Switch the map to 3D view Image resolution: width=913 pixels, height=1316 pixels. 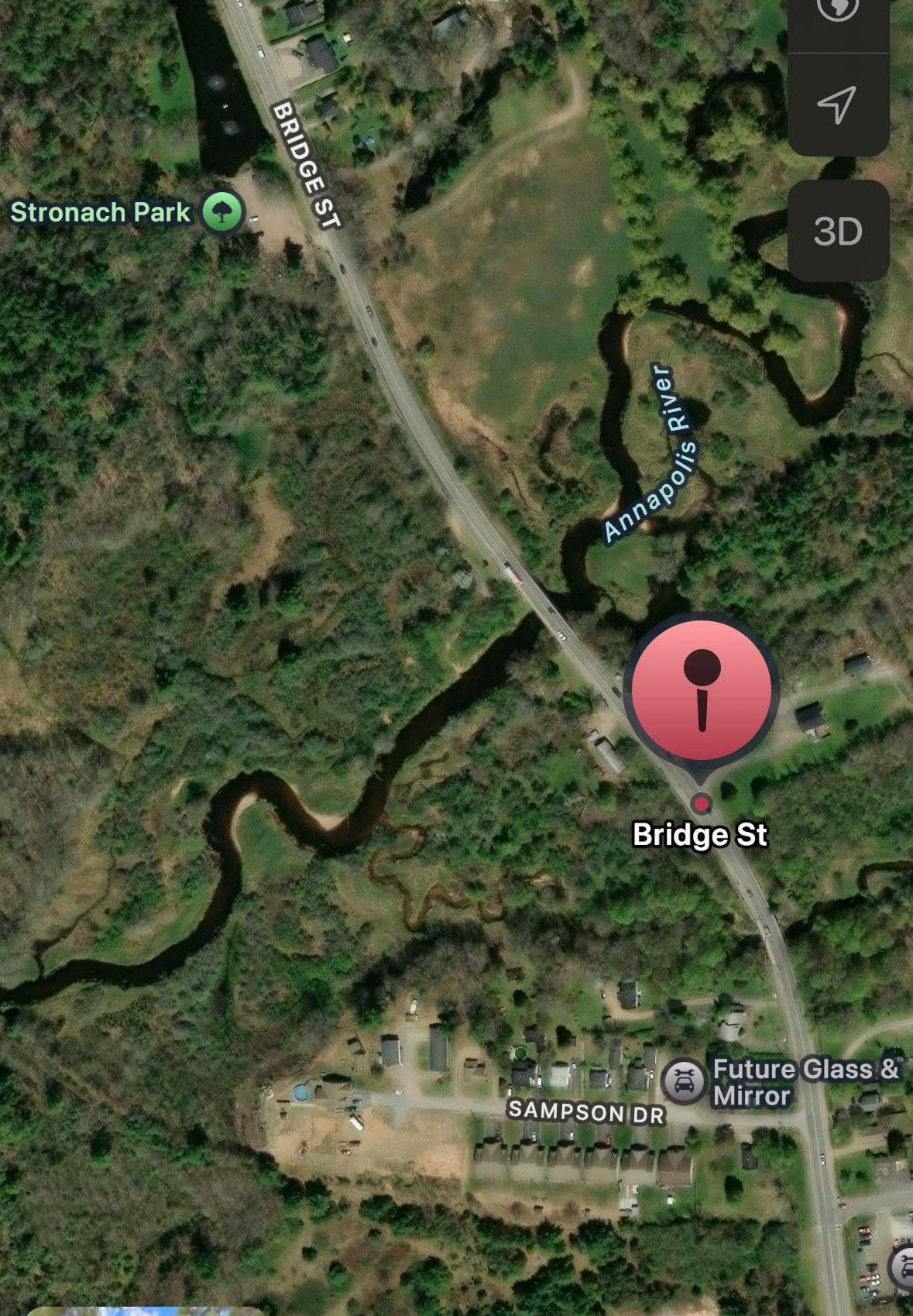[838, 231]
